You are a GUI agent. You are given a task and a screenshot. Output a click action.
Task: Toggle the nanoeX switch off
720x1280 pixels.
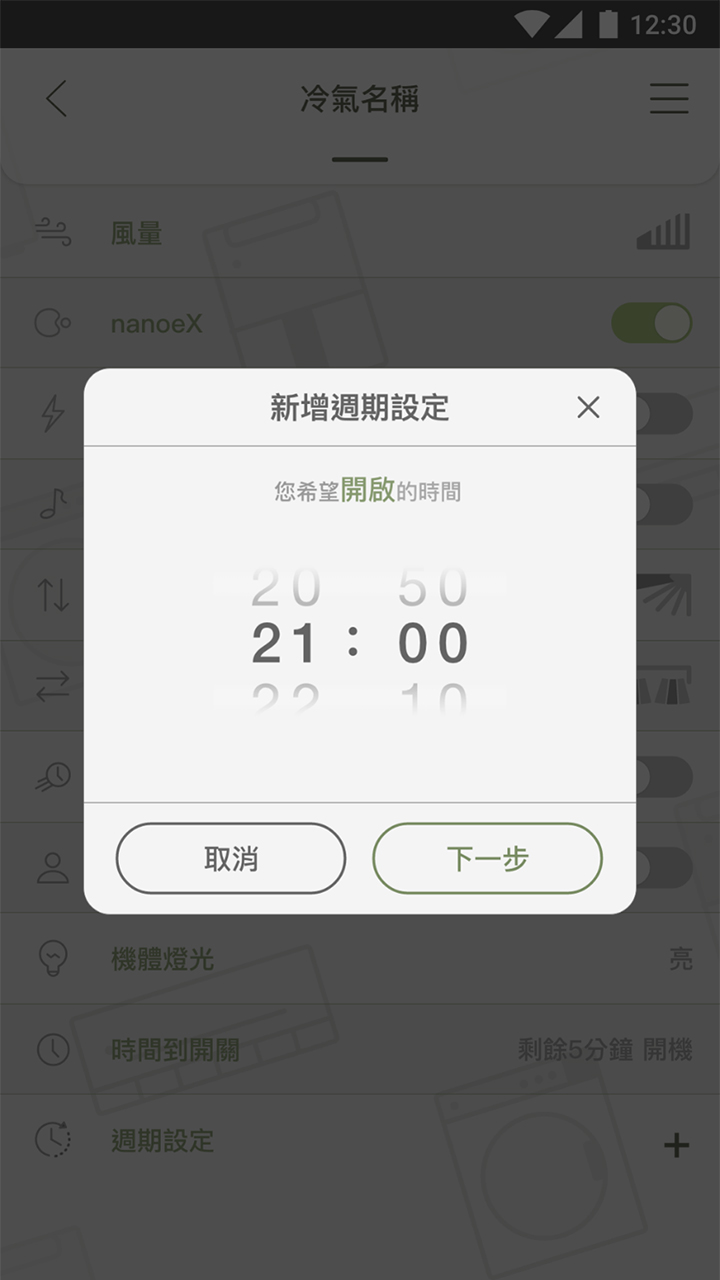coord(651,323)
